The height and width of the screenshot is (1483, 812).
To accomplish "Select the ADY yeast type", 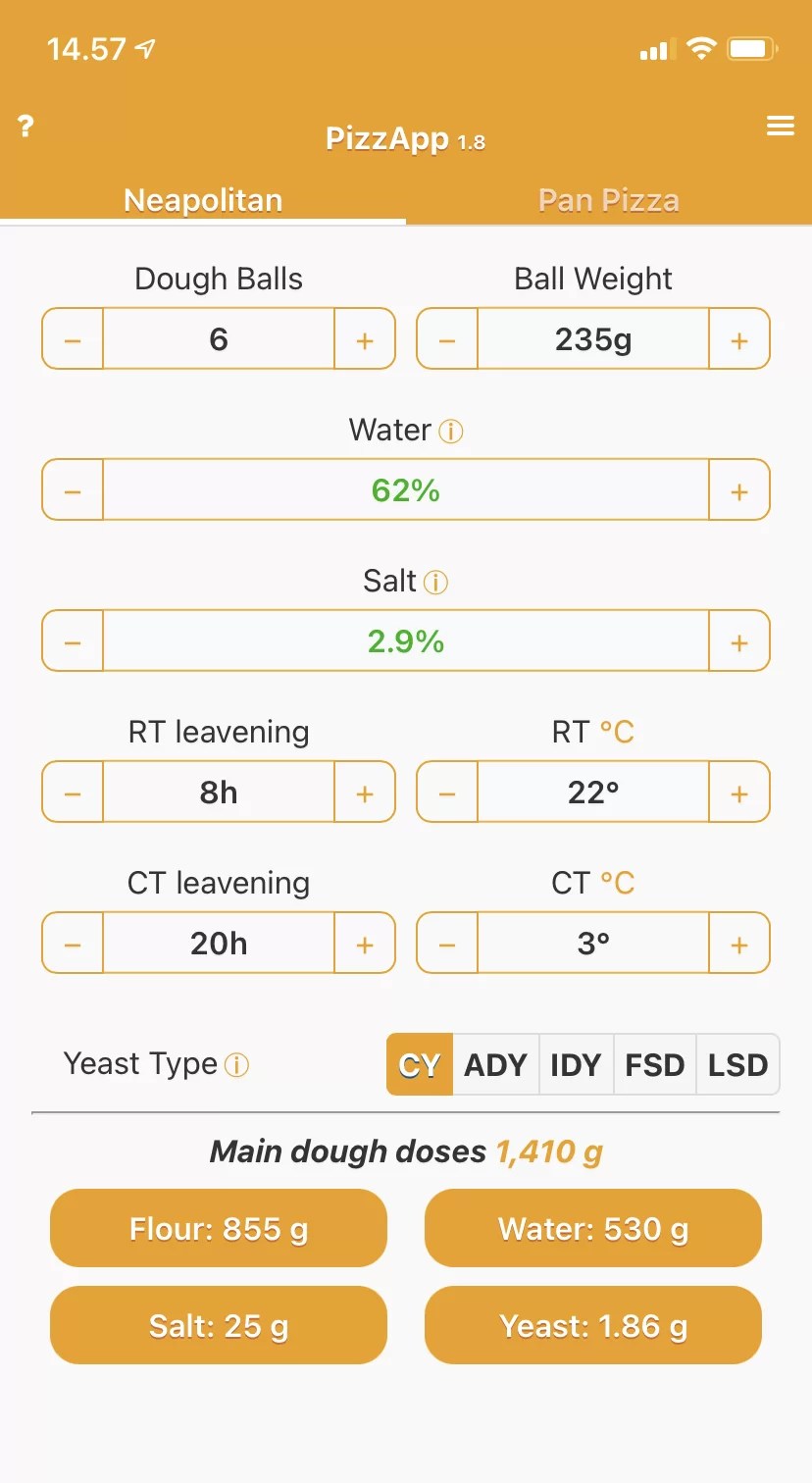I will [x=496, y=1064].
